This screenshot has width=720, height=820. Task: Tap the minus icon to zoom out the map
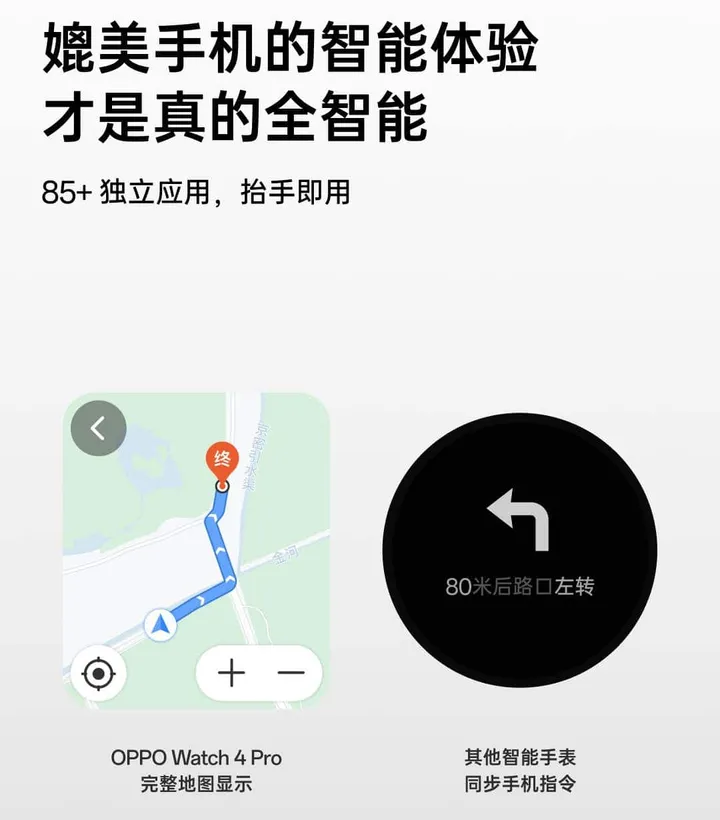pos(290,674)
